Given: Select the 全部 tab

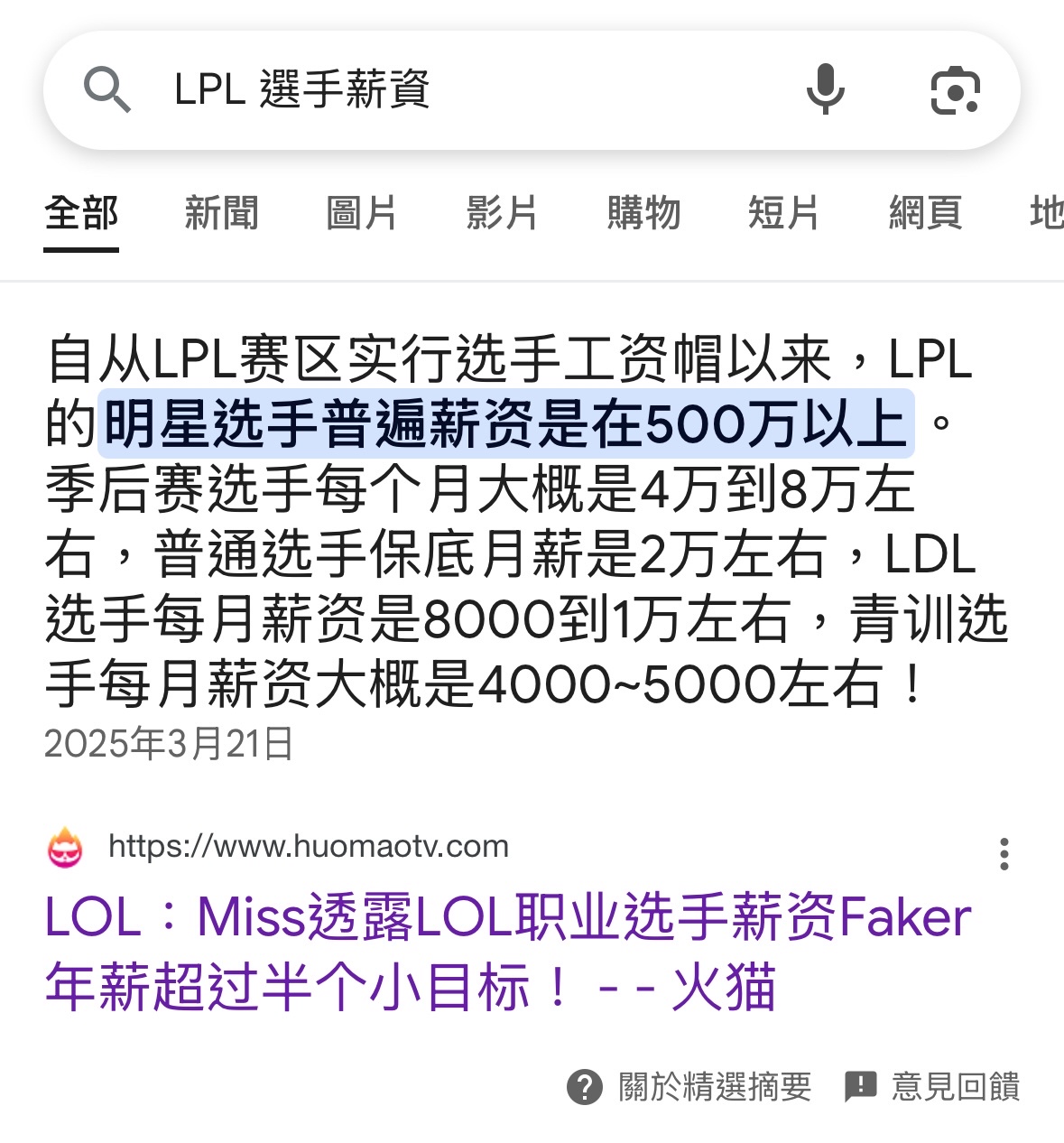Looking at the screenshot, I should [81, 214].
